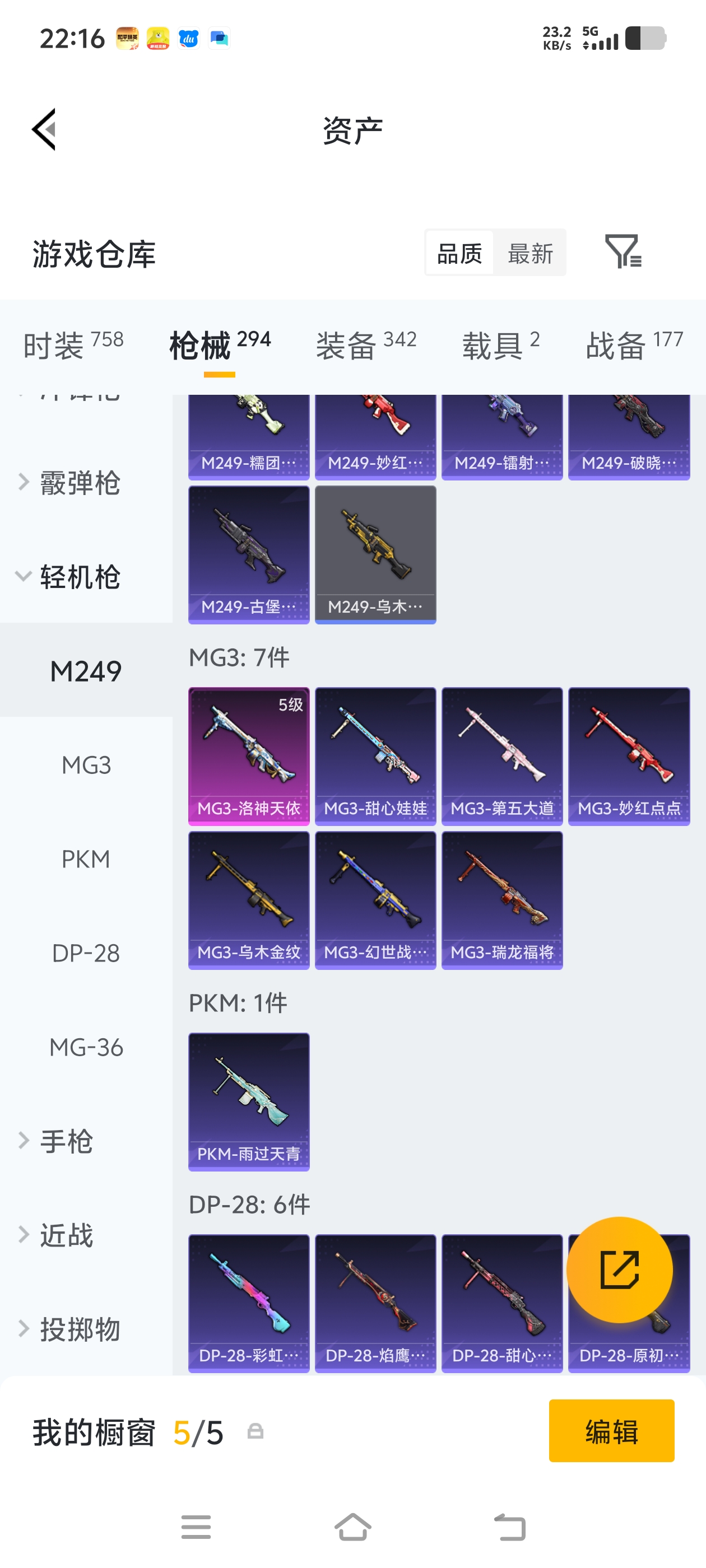Expand the 霰弹枪 category

coord(79,483)
